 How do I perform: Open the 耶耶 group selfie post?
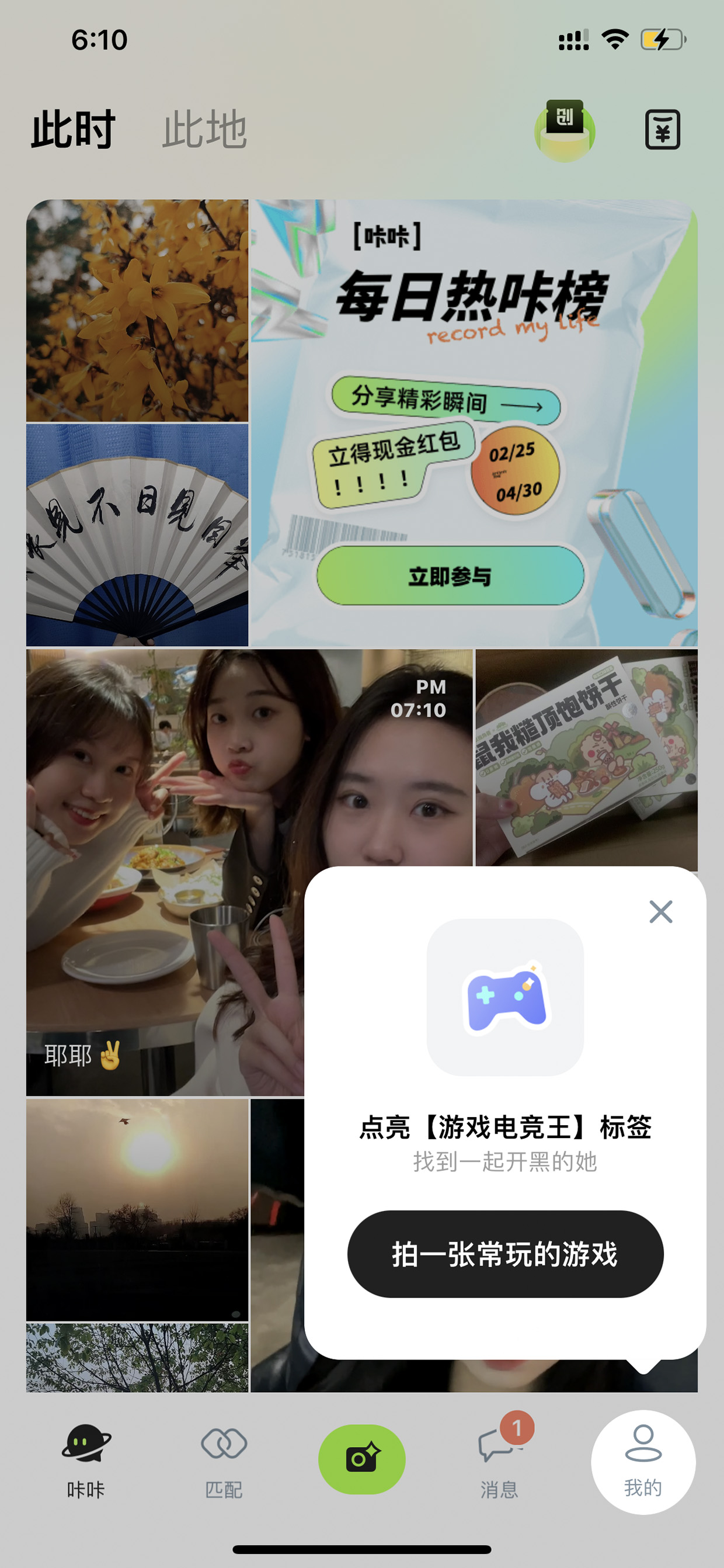(x=165, y=872)
